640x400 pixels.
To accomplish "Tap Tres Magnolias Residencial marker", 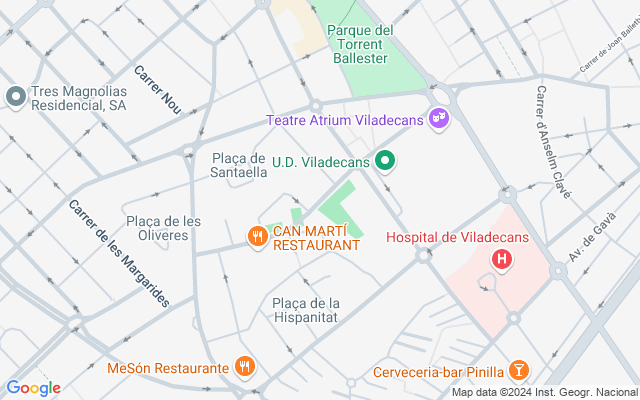I will click(15, 97).
